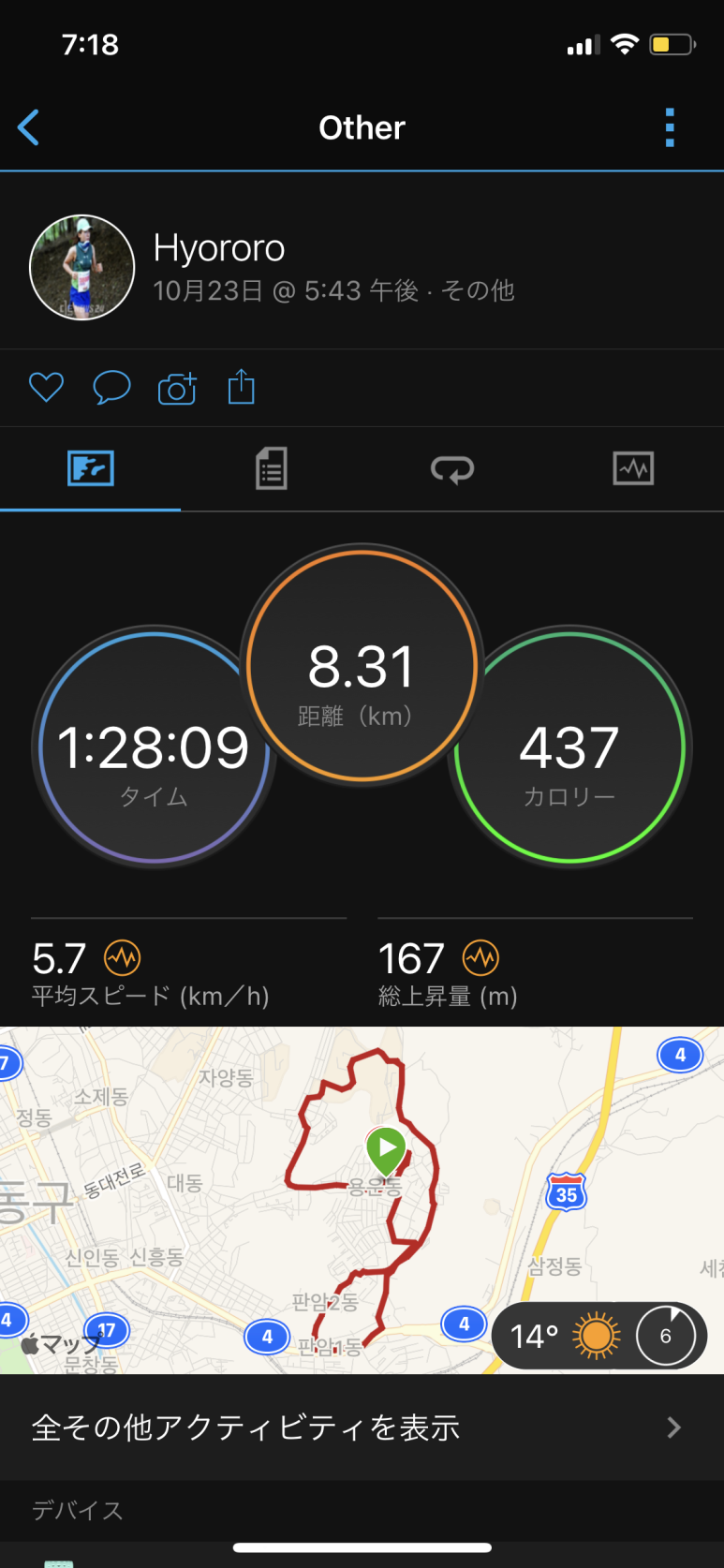
Task: Share this activity
Action: point(242,387)
